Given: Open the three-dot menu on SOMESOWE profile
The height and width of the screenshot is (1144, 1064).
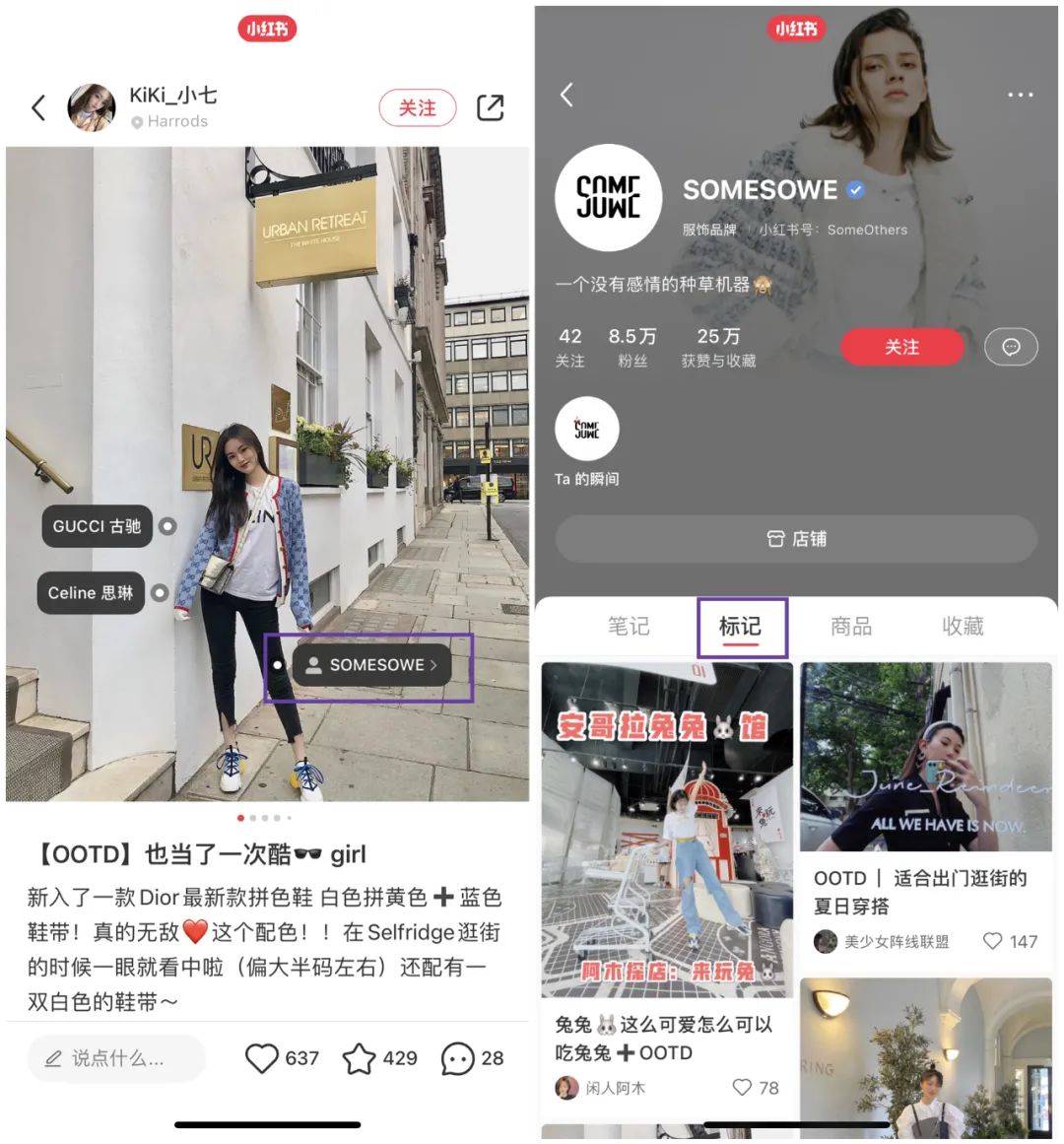Looking at the screenshot, I should tap(1020, 95).
